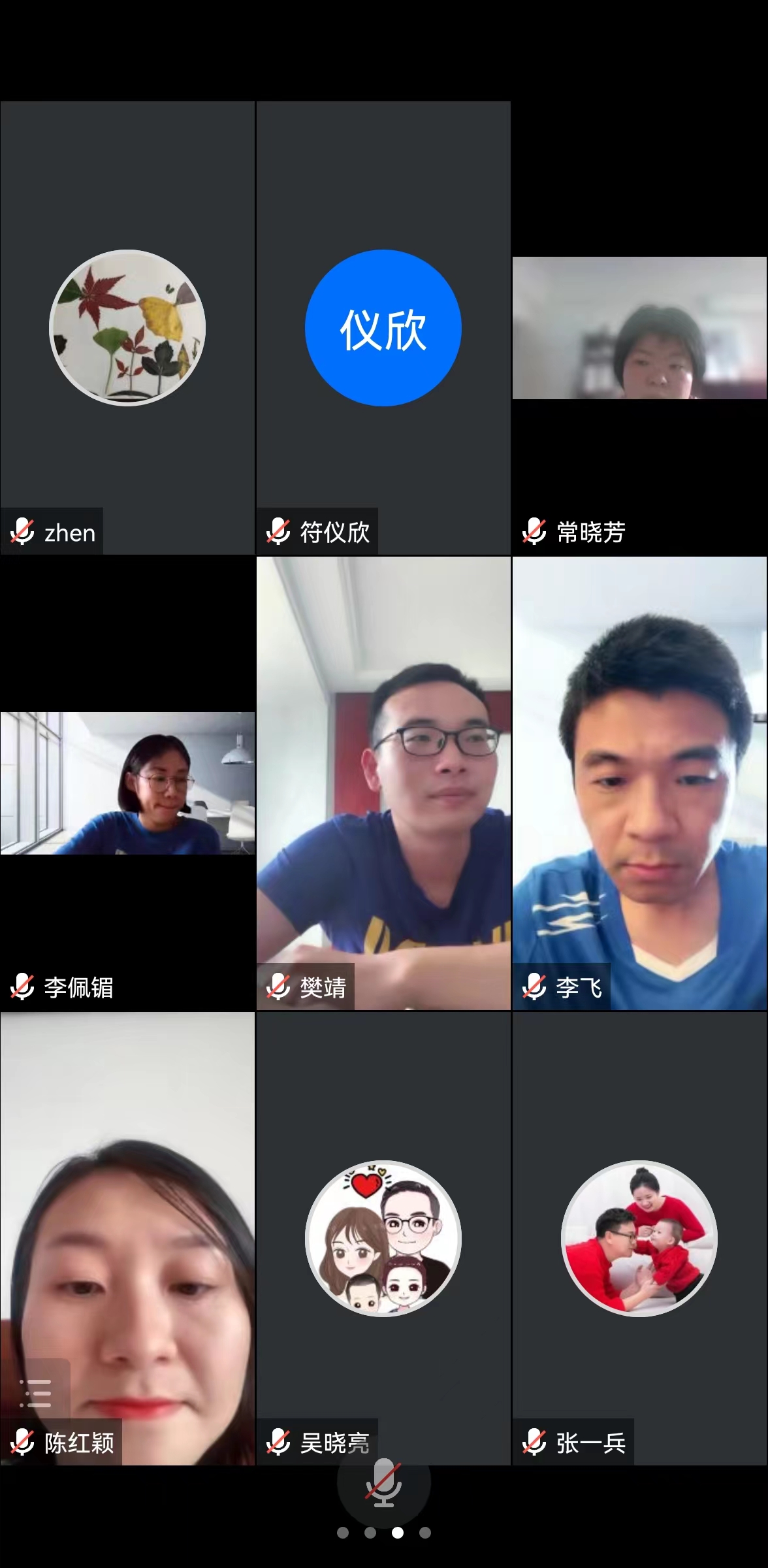Viewport: 768px width, 1568px height.
Task: Unmute the microphone button
Action: pos(383,1482)
